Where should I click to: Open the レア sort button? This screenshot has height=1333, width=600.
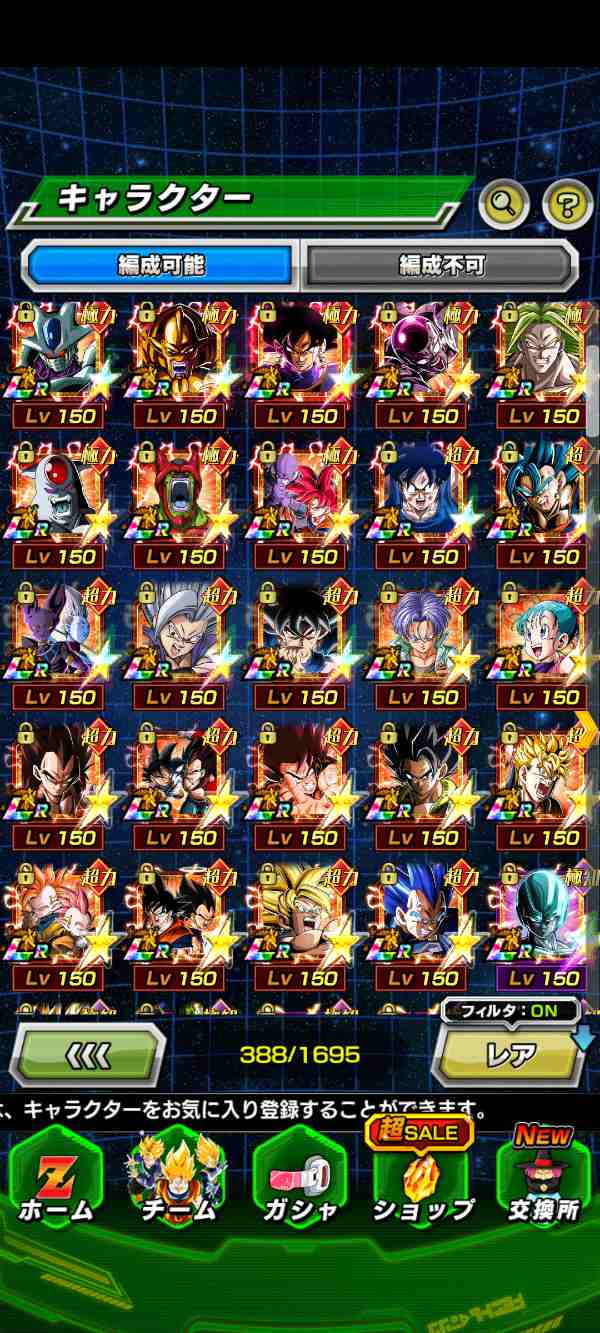[x=510, y=1056]
